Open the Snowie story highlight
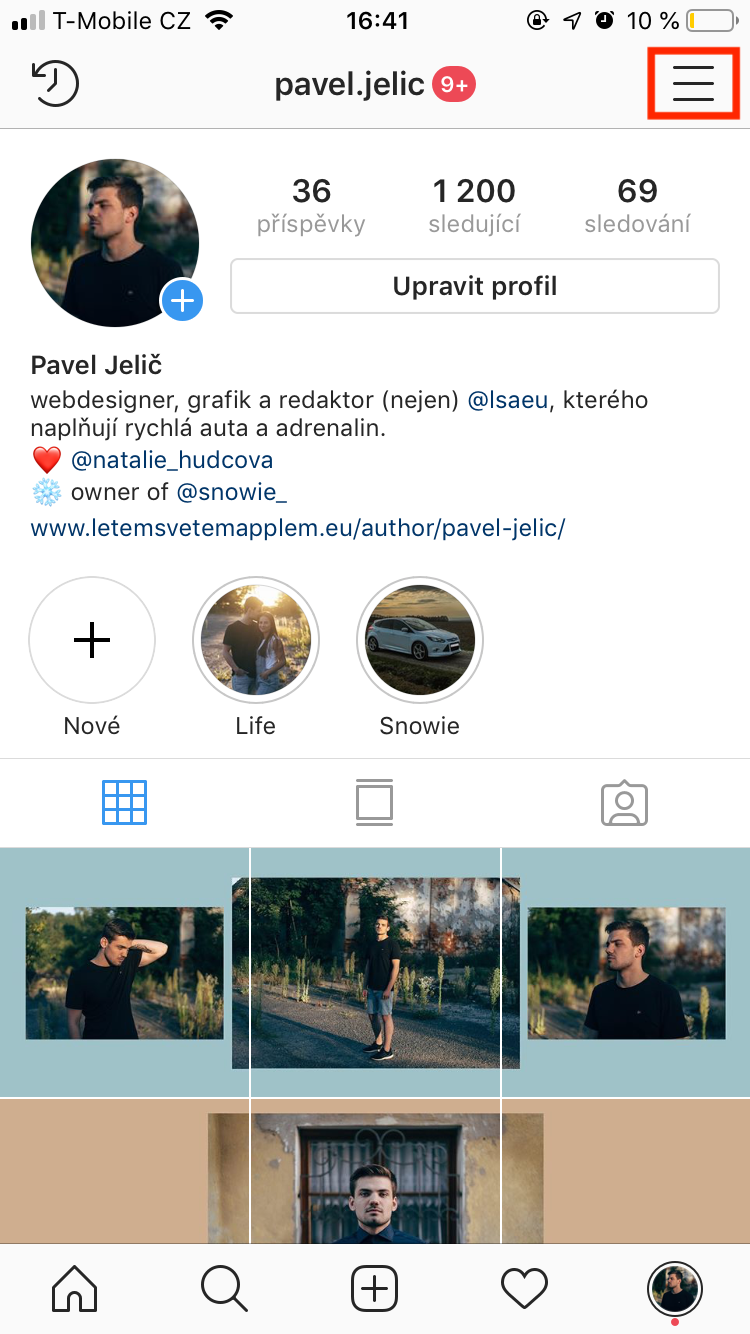The width and height of the screenshot is (750, 1334). [x=419, y=640]
